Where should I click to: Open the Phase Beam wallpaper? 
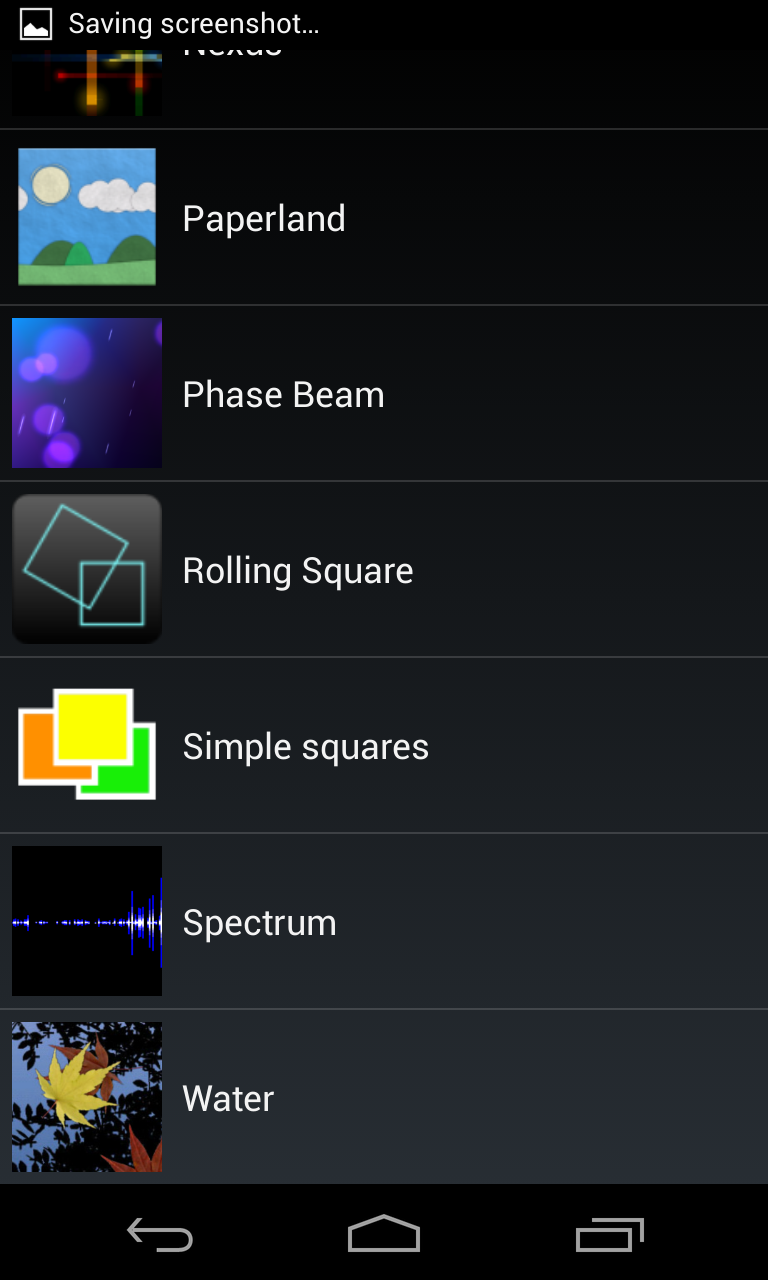pyautogui.click(x=384, y=394)
